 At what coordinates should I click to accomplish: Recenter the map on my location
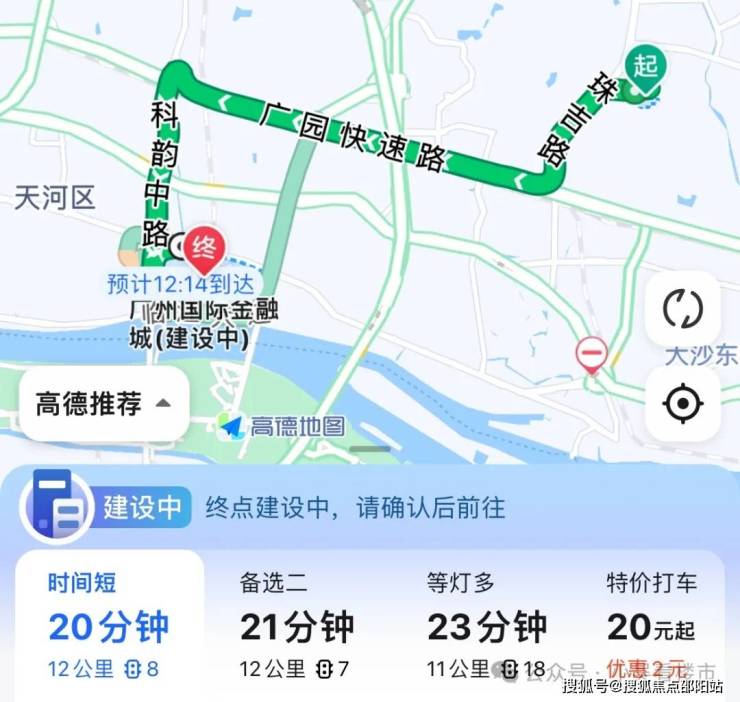pos(683,404)
